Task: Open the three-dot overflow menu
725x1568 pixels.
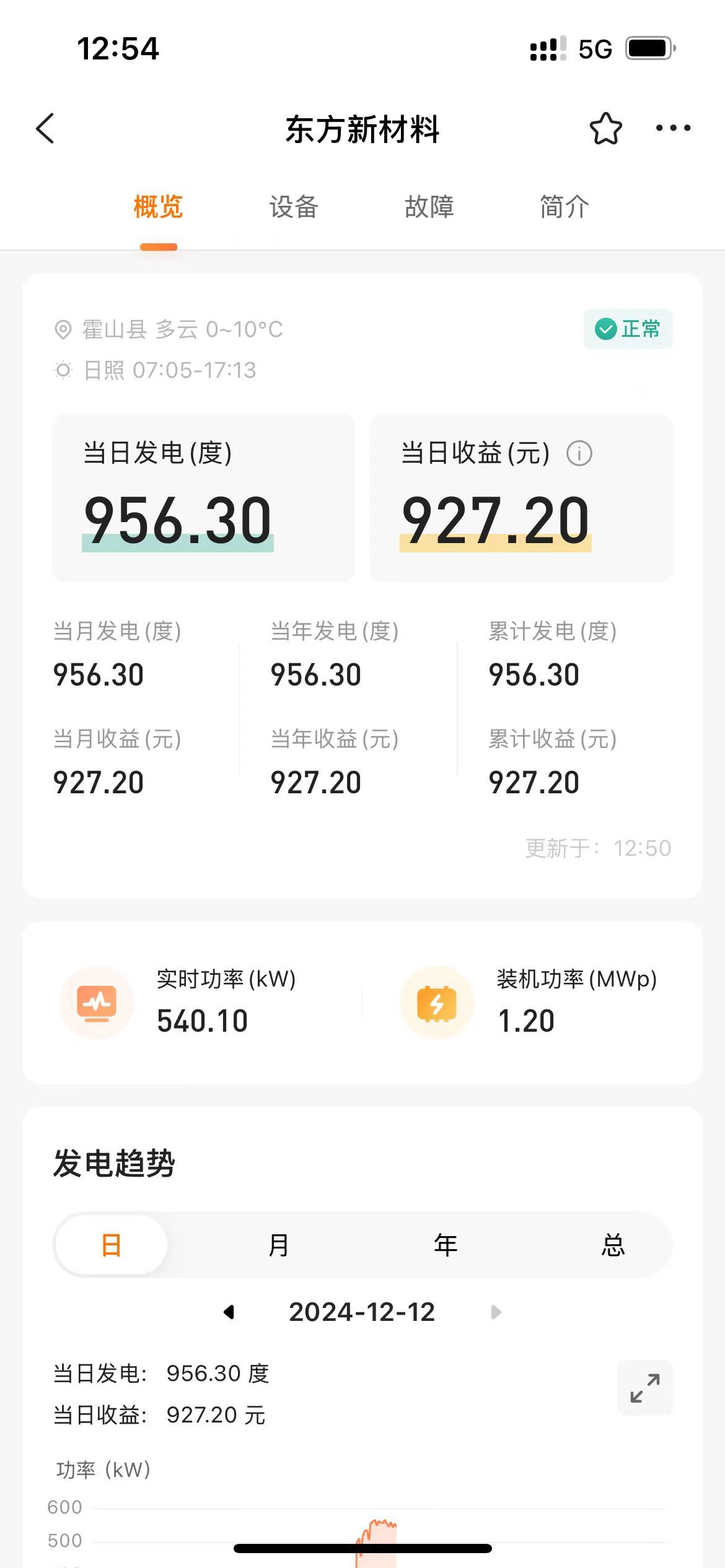Action: click(x=673, y=129)
